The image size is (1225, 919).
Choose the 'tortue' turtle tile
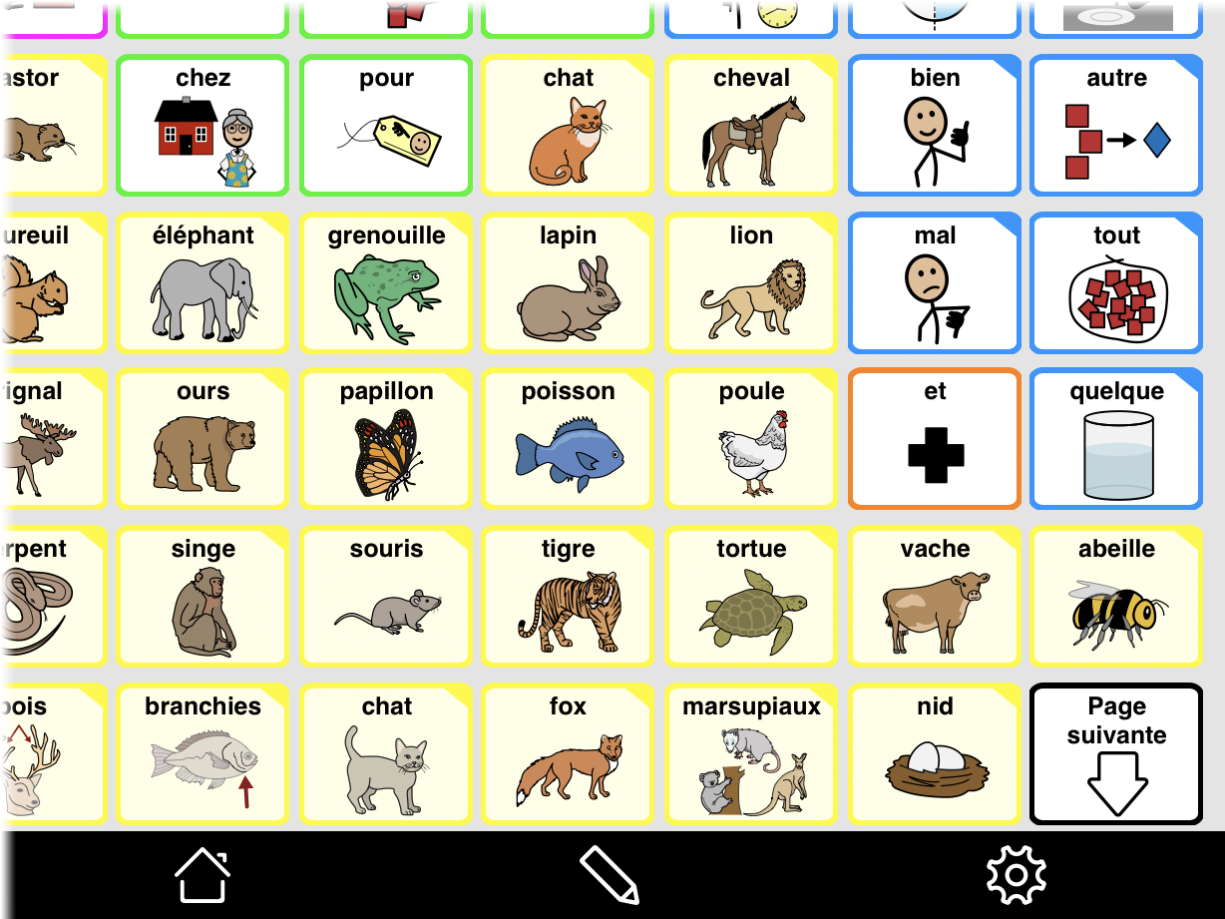point(752,597)
